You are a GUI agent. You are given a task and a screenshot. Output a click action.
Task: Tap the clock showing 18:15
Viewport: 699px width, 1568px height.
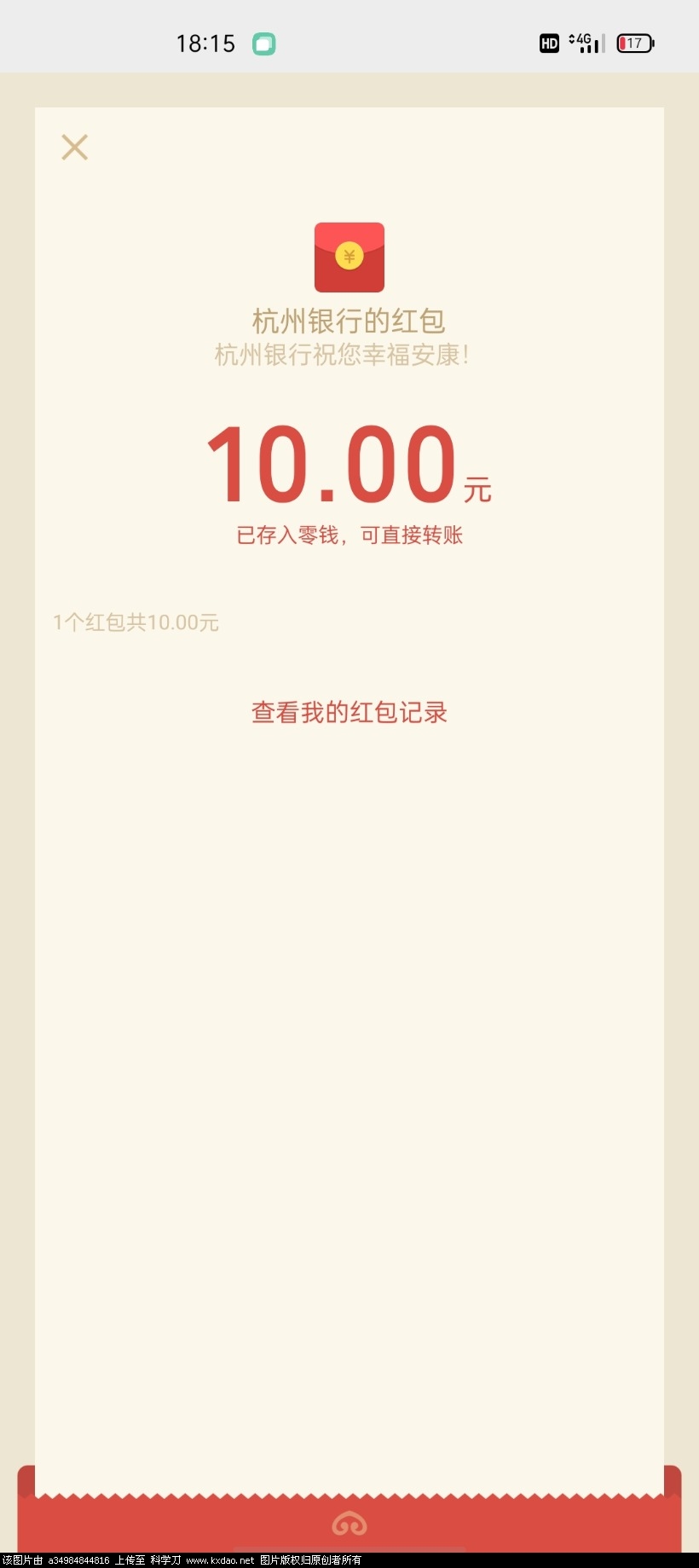205,43
